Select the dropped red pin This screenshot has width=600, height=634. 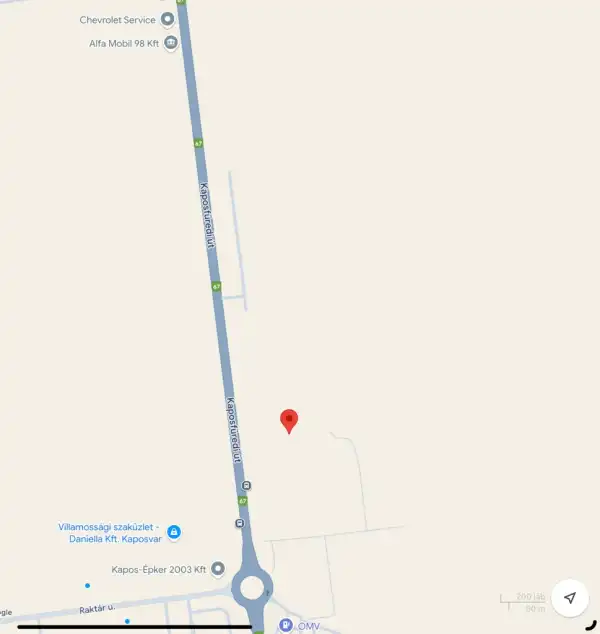click(x=289, y=421)
